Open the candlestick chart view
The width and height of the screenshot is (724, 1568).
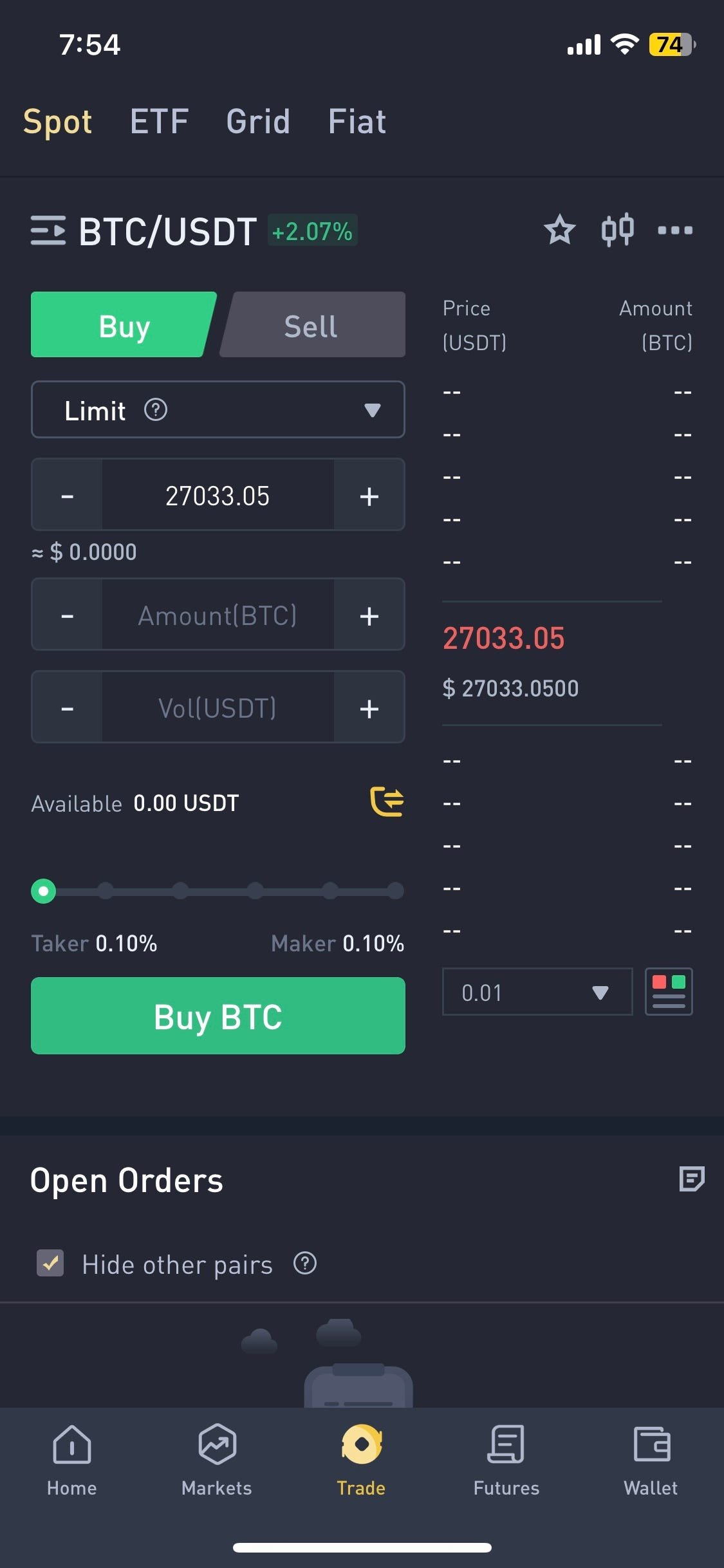point(617,230)
